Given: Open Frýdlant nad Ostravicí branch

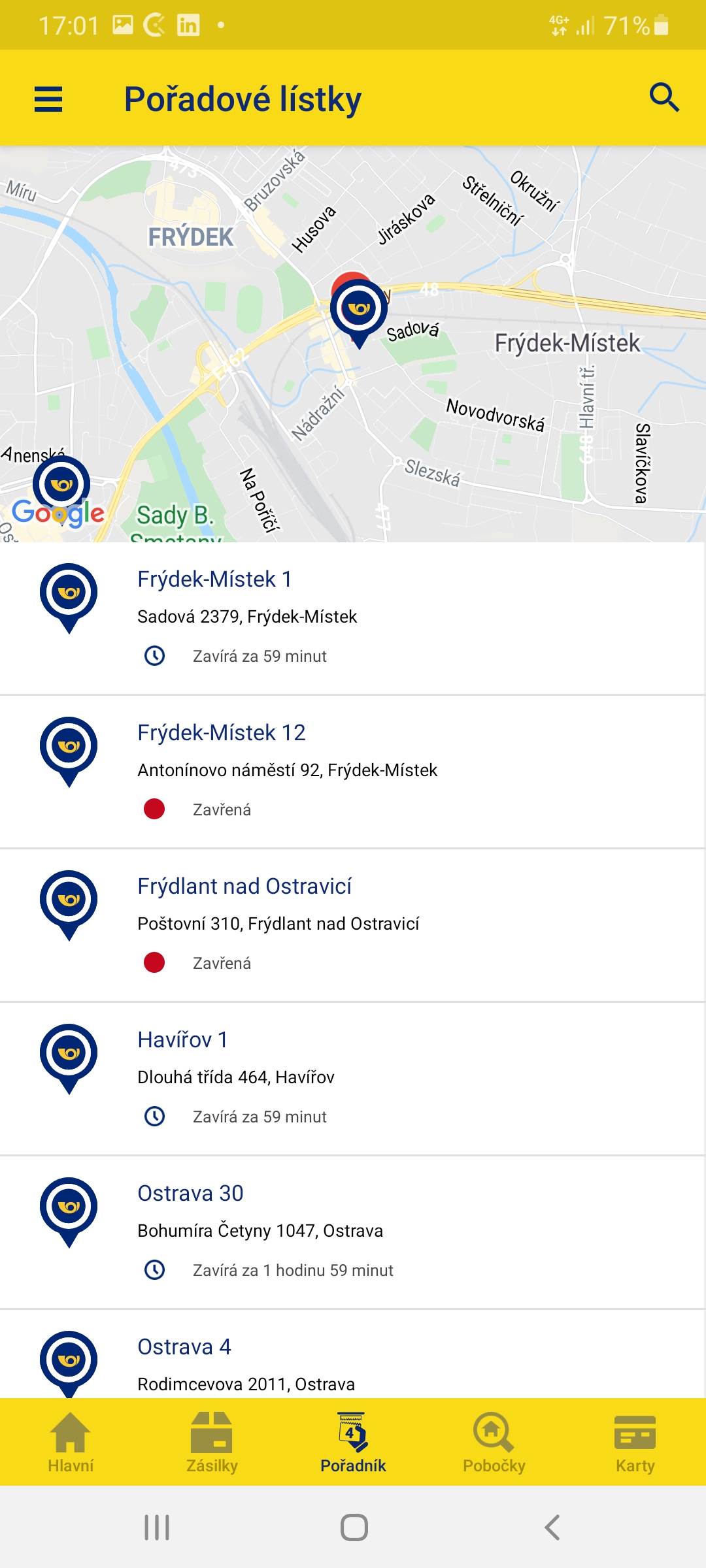Looking at the screenshot, I should pyautogui.click(x=353, y=925).
